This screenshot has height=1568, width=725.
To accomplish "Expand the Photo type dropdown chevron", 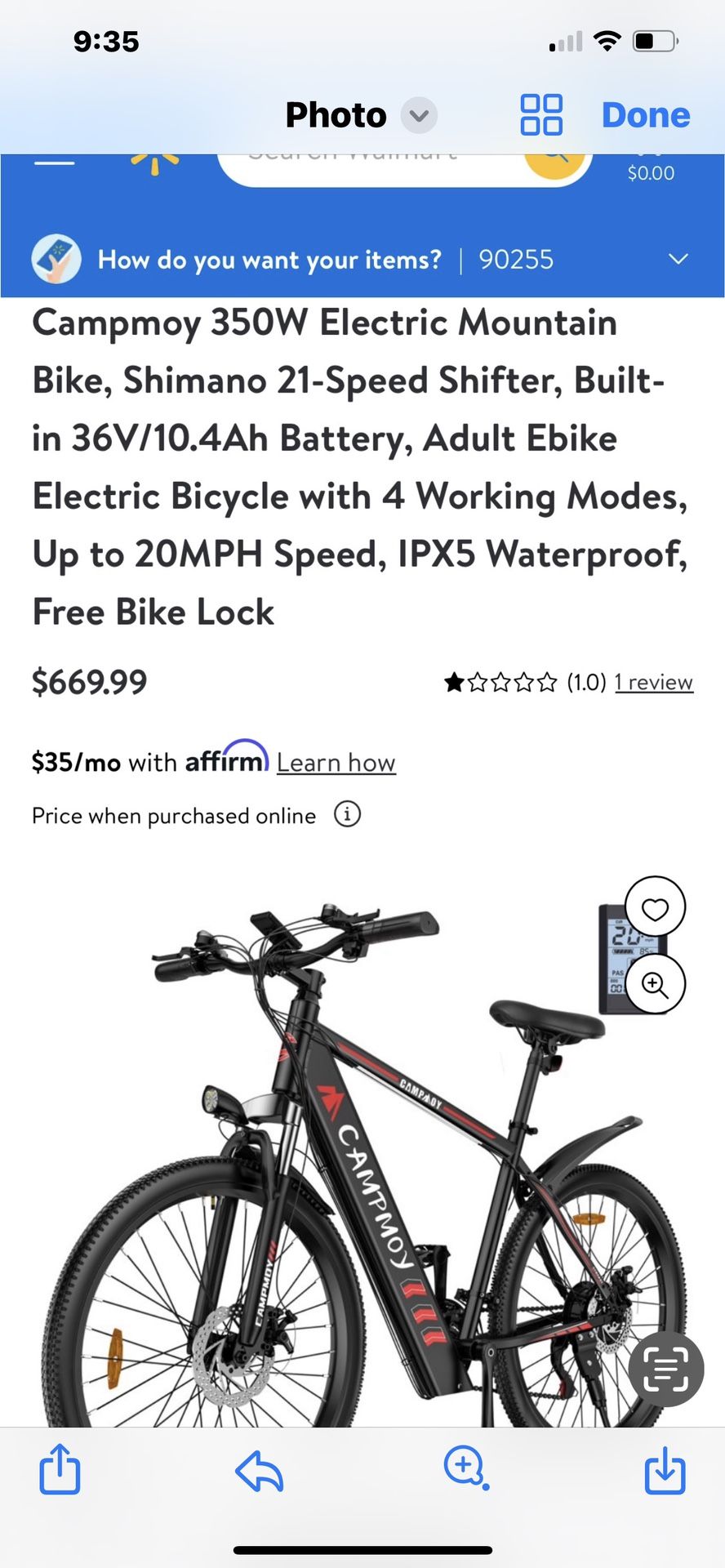I will click(418, 116).
